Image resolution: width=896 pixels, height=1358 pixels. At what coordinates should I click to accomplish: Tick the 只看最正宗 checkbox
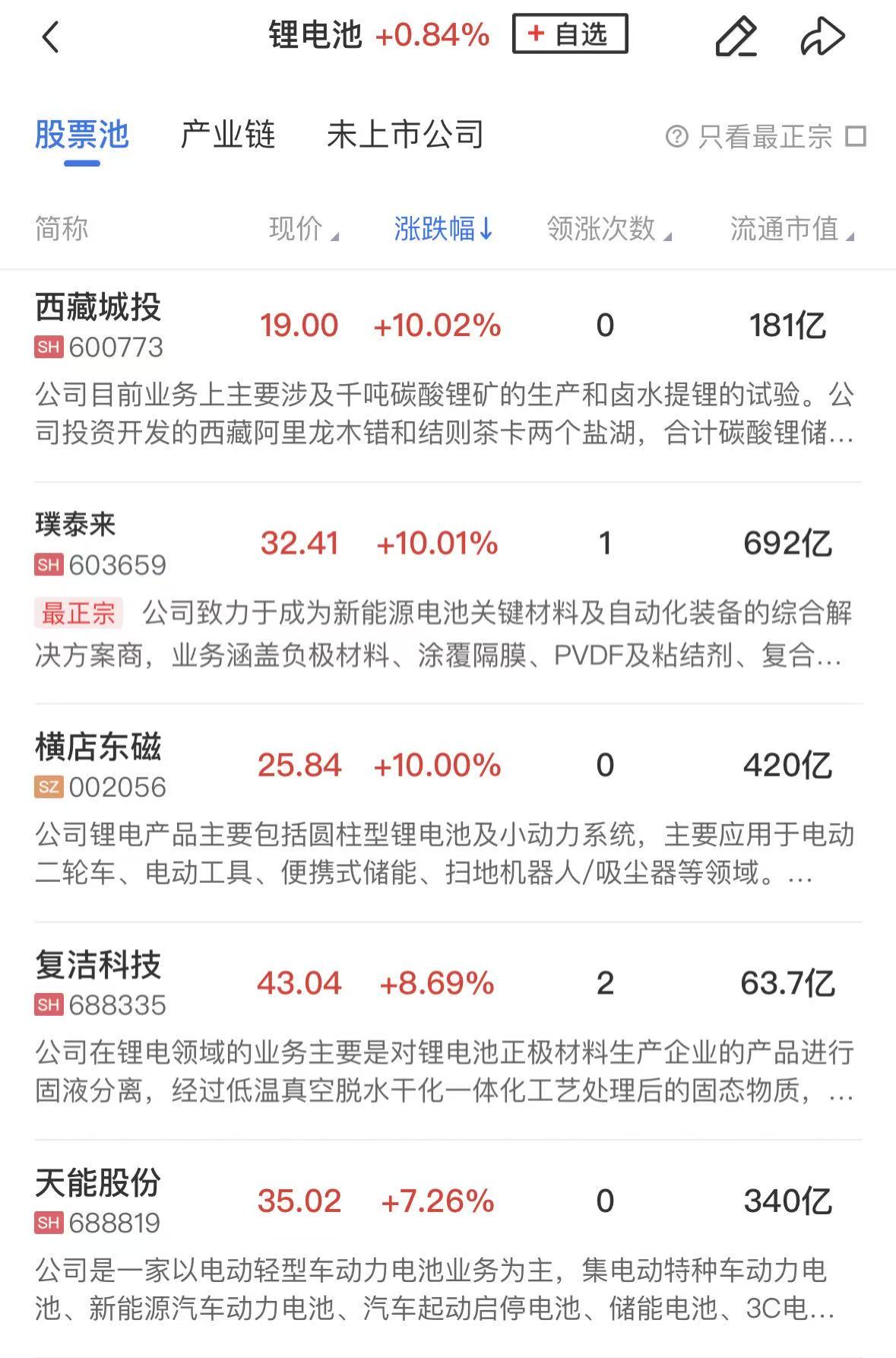856,137
